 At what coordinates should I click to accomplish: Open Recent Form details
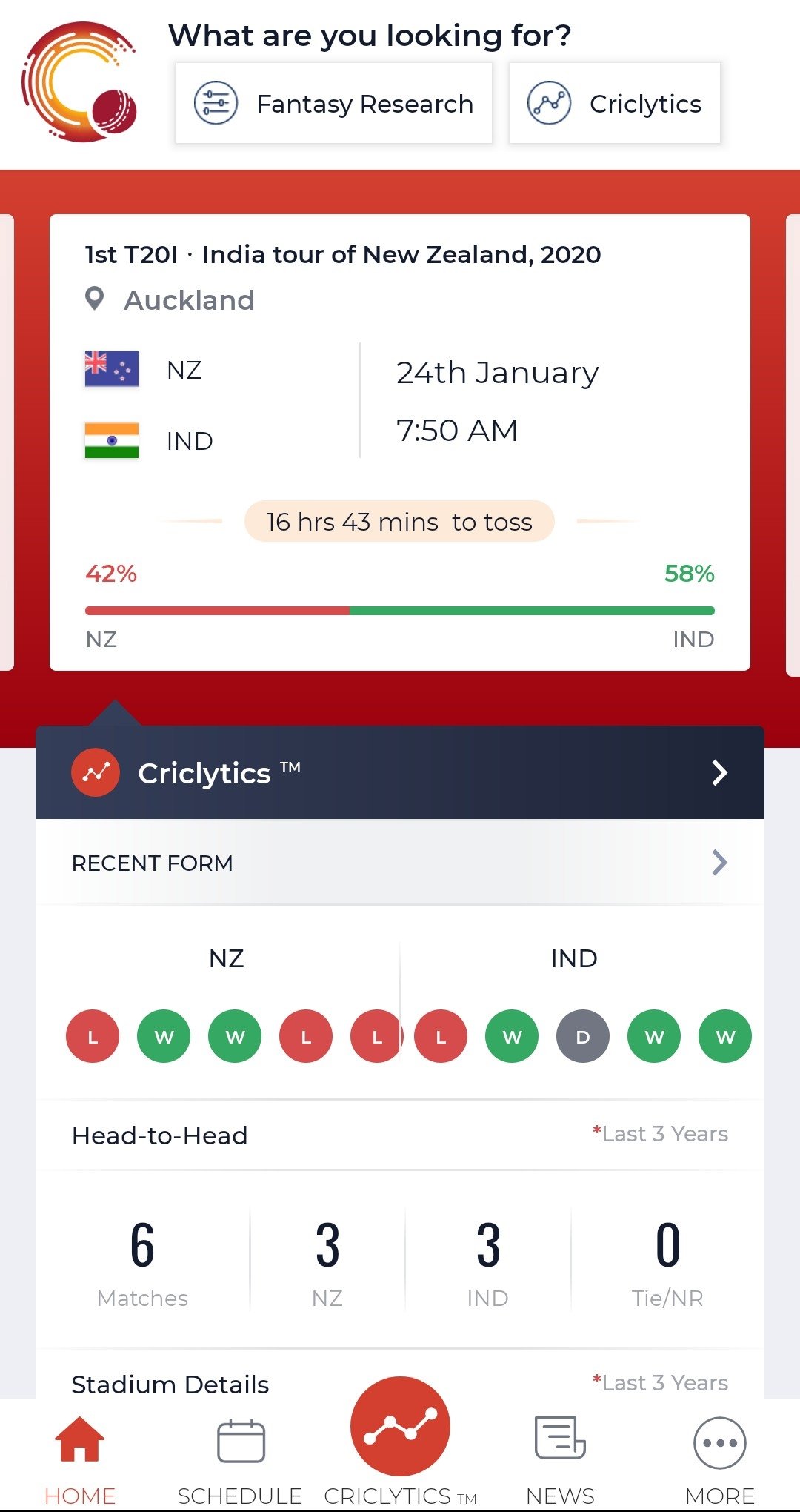(x=400, y=863)
